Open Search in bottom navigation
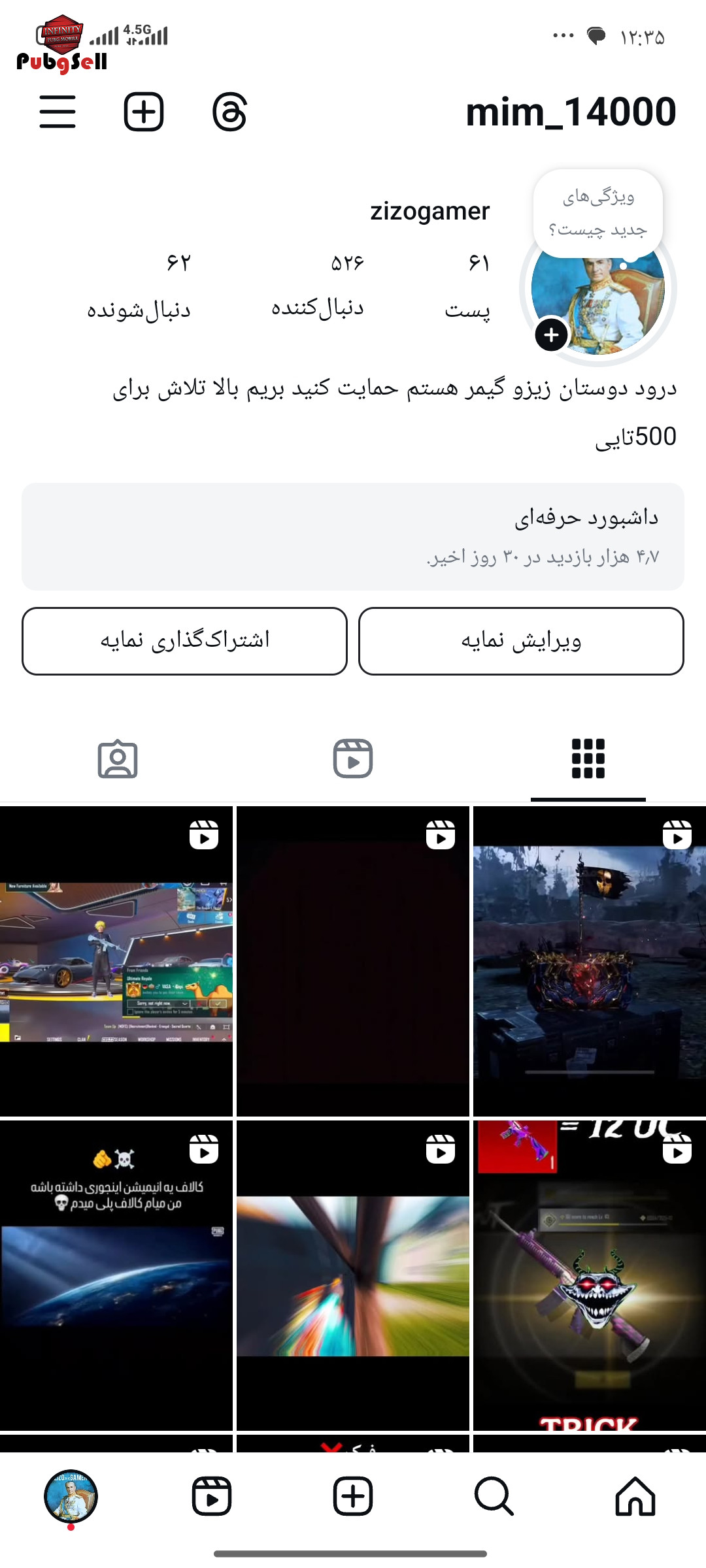The height and width of the screenshot is (1568, 706). click(494, 1496)
